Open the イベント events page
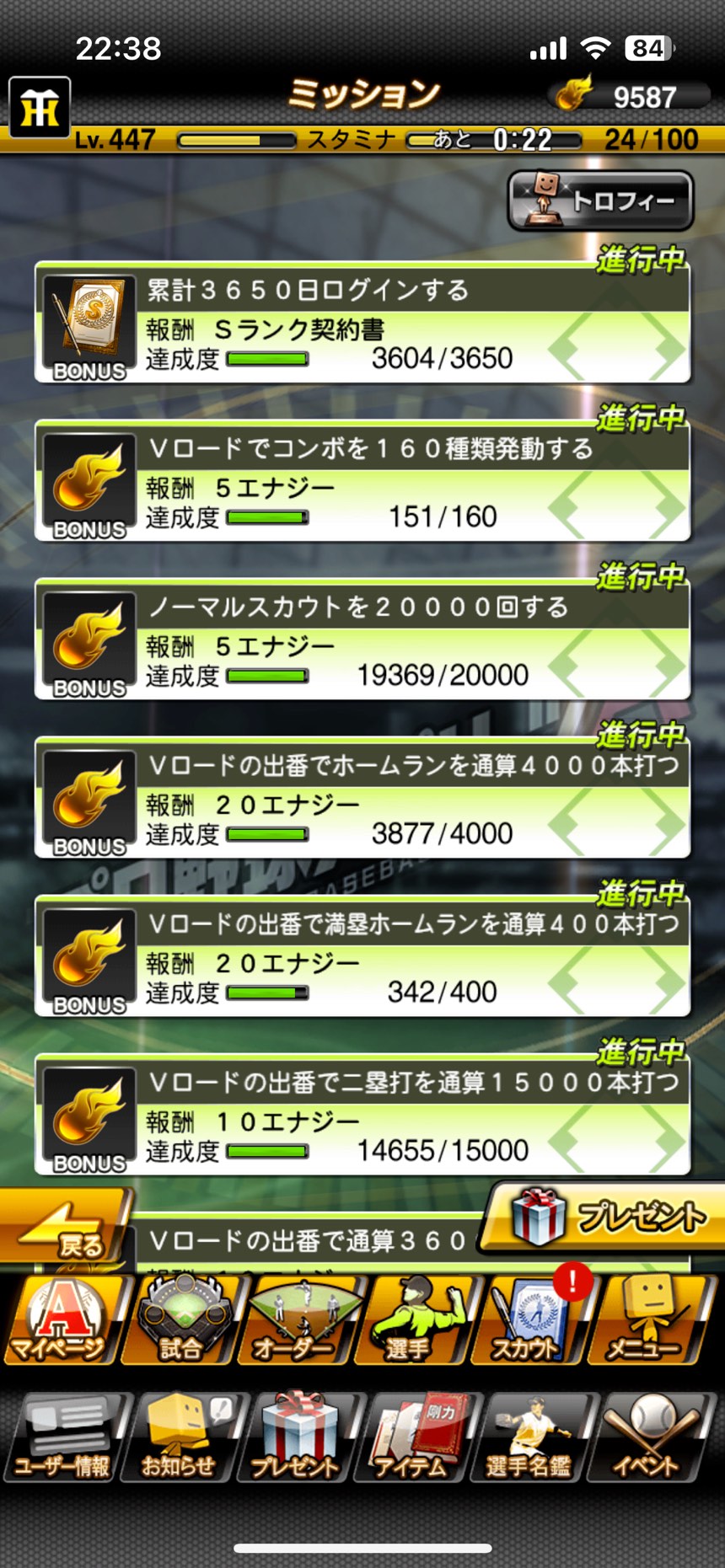Image resolution: width=725 pixels, height=1568 pixels. [x=647, y=1437]
